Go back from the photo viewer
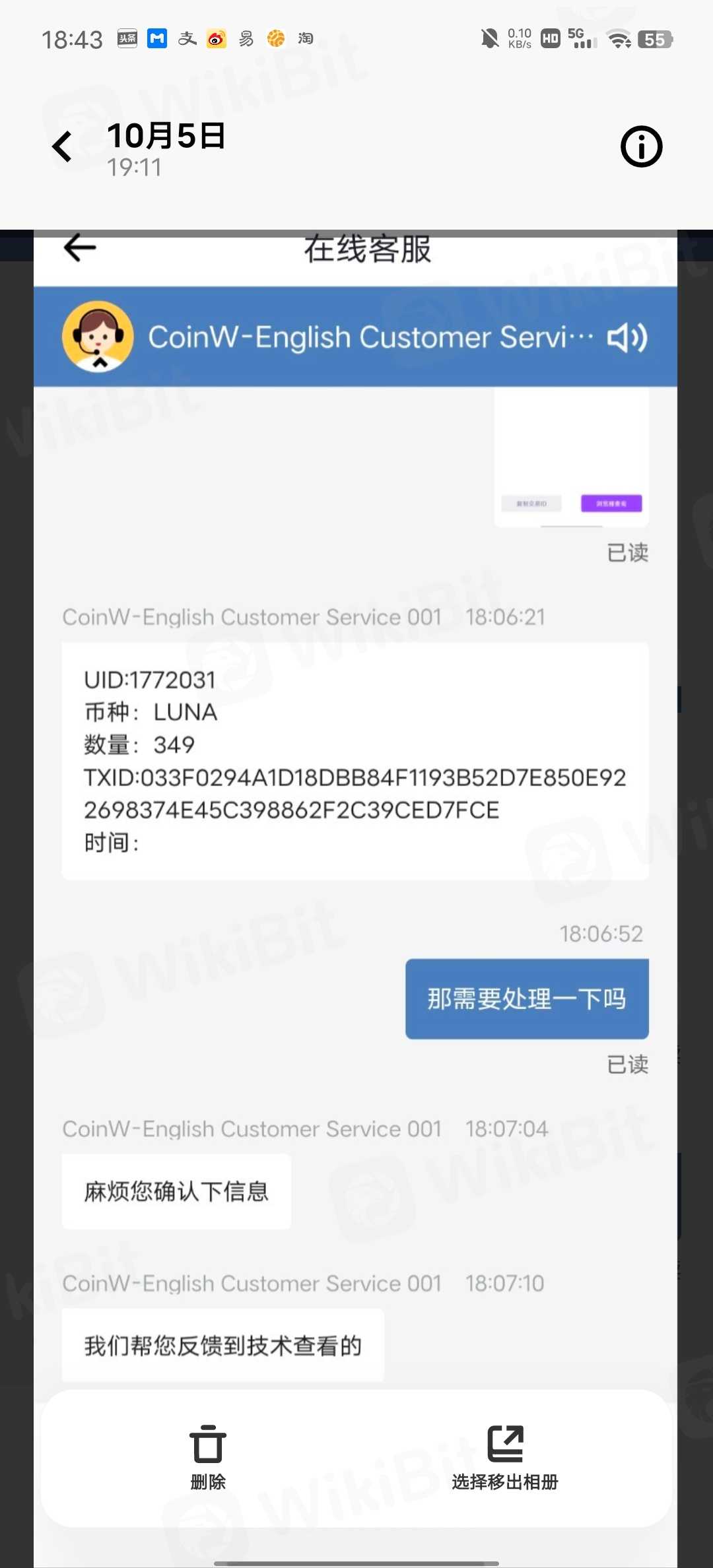 pos(63,147)
